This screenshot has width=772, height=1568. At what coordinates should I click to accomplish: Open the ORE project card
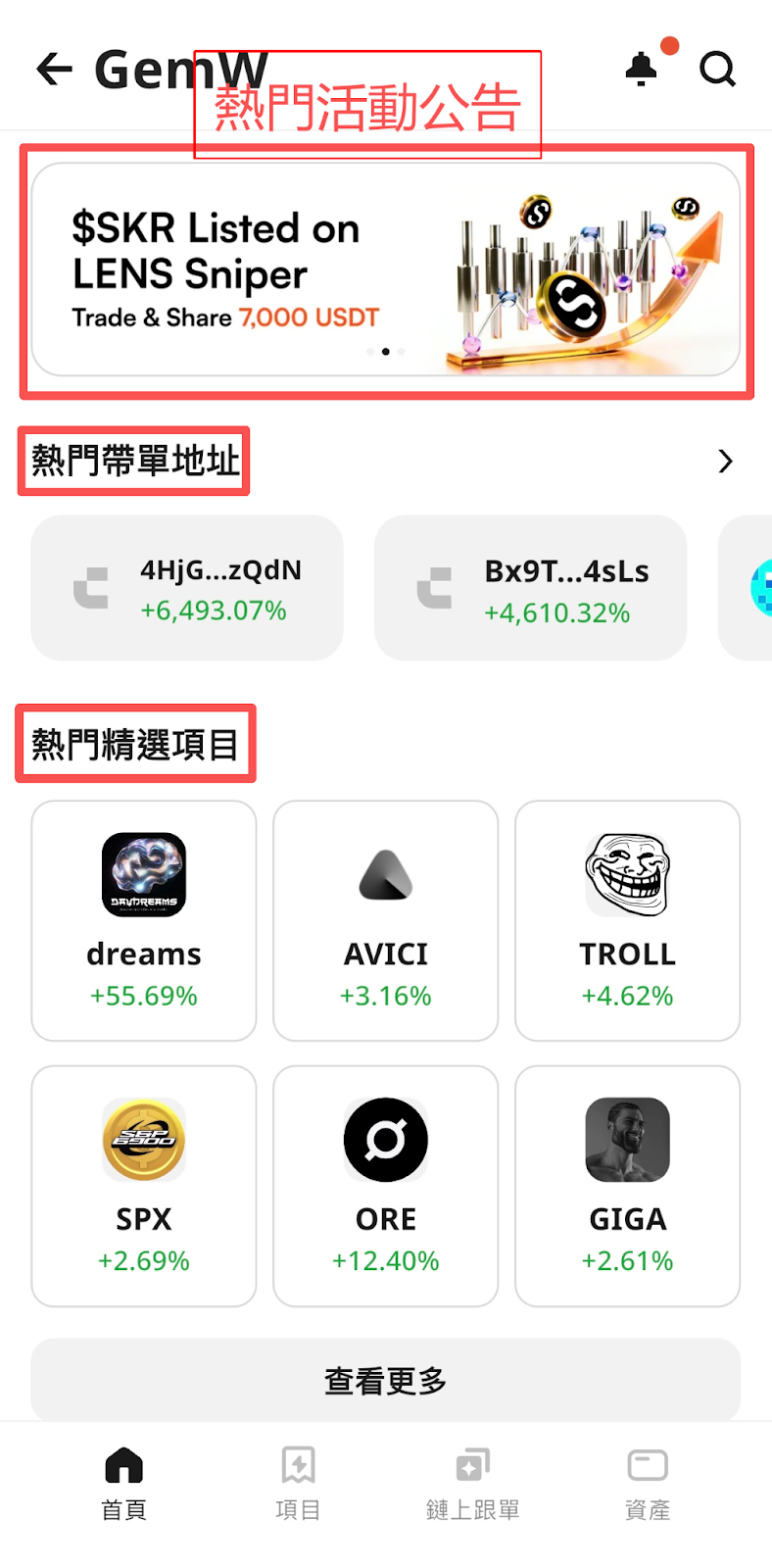tap(385, 1186)
